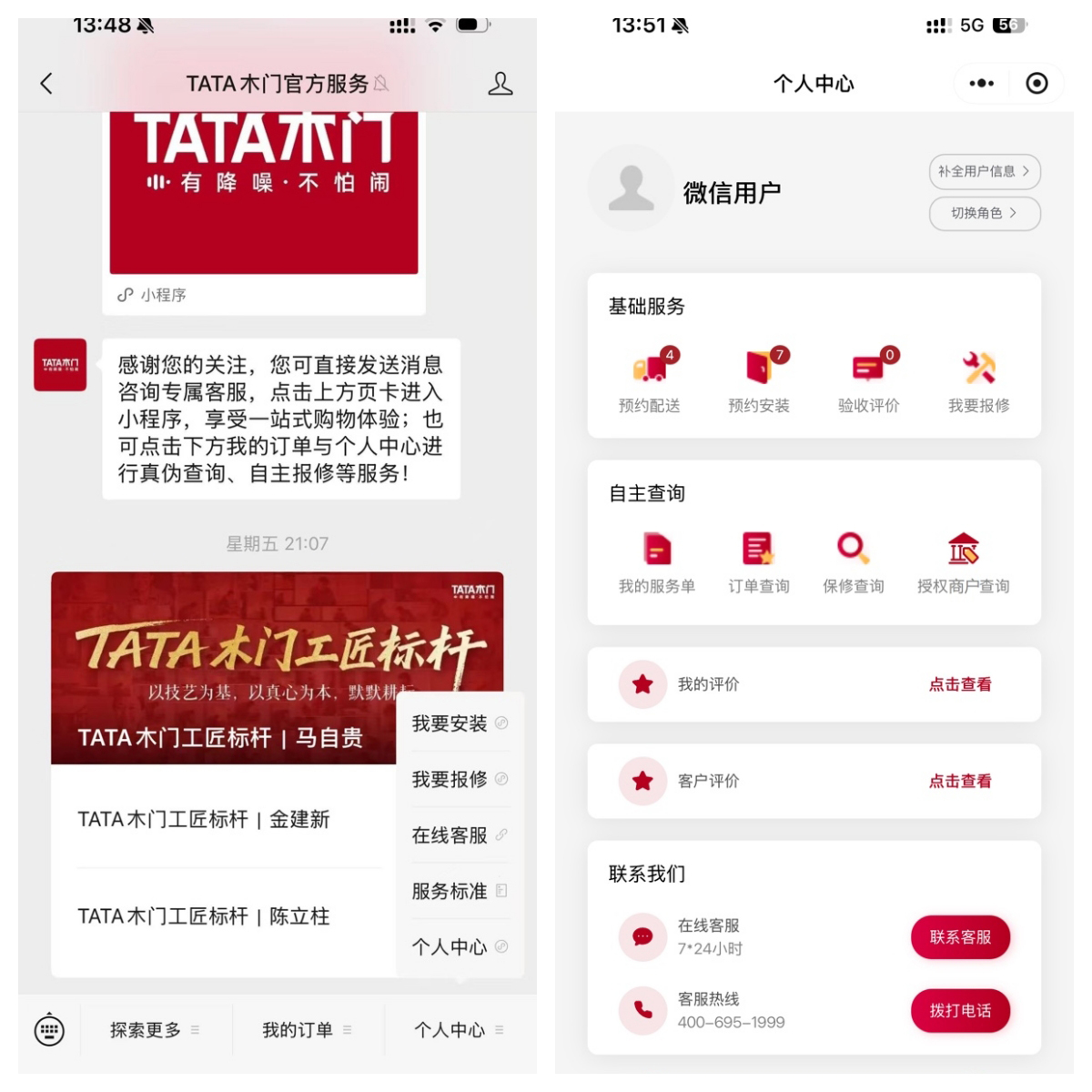Tap 拨打电话 button
Viewport: 1092px width, 1092px height.
pyautogui.click(x=960, y=1011)
